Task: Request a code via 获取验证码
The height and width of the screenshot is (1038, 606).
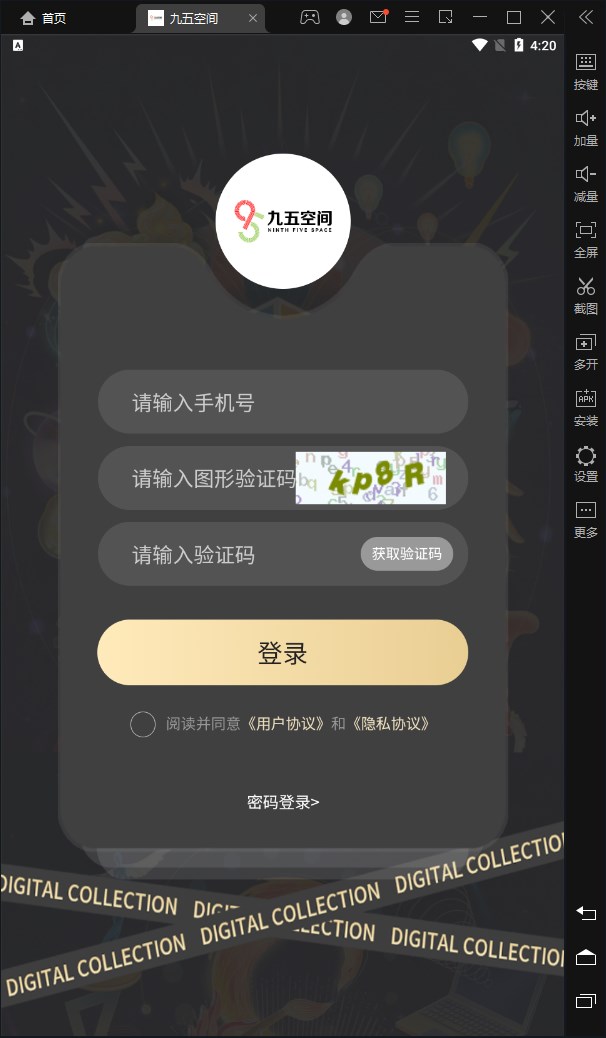Action: [407, 553]
